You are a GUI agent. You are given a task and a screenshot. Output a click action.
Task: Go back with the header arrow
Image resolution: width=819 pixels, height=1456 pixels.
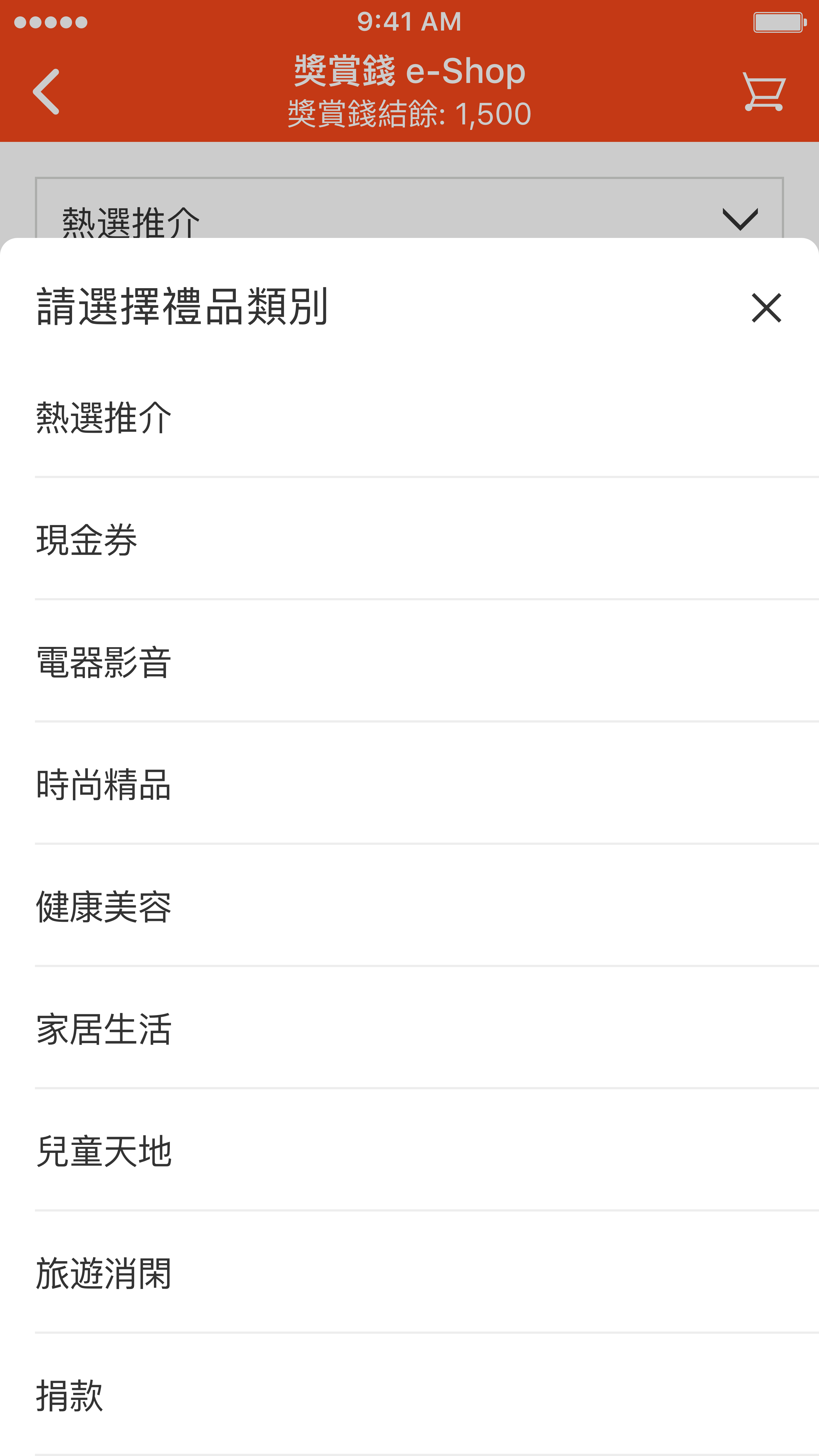point(46,92)
